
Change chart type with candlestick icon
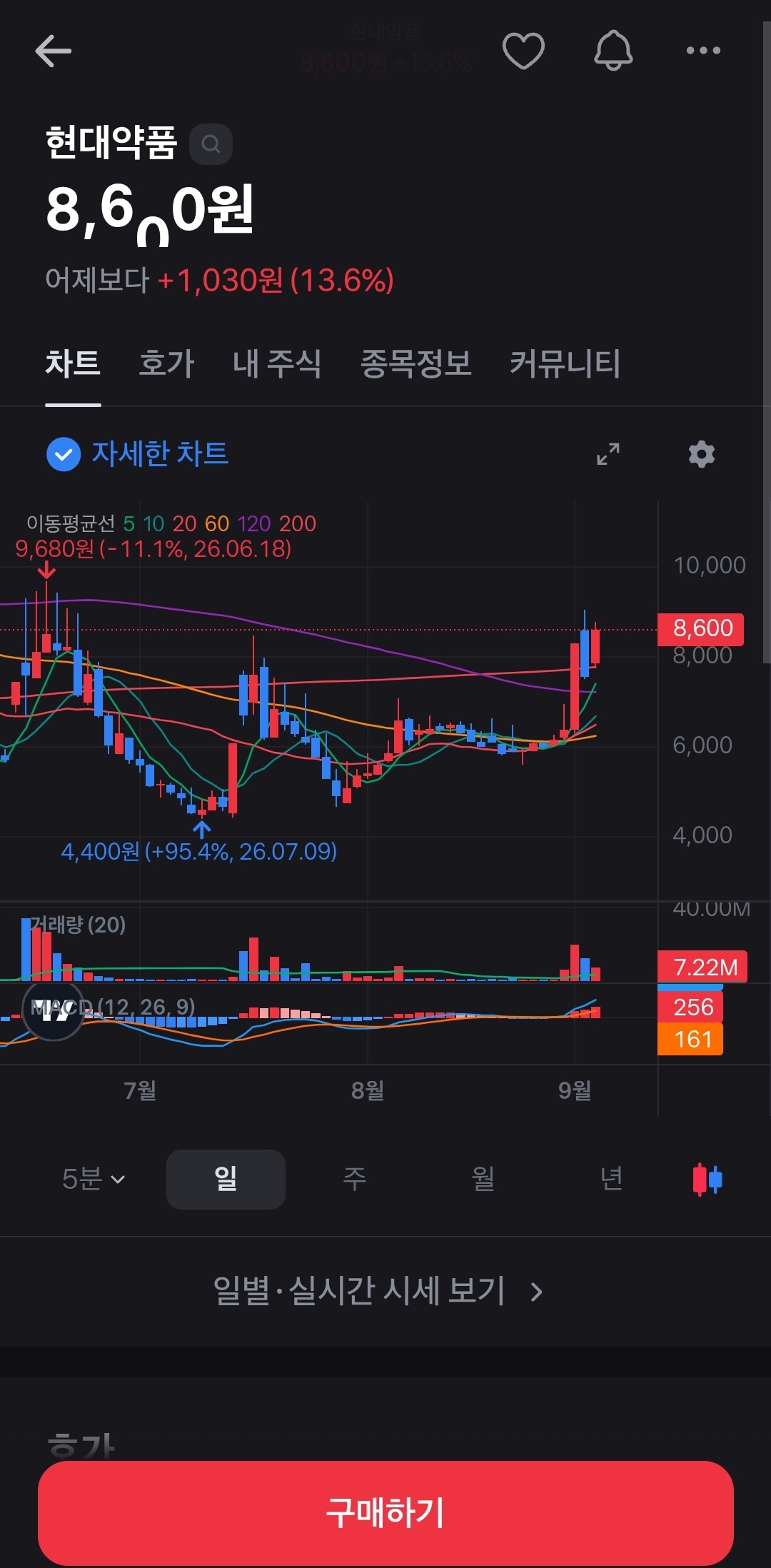coord(707,1179)
